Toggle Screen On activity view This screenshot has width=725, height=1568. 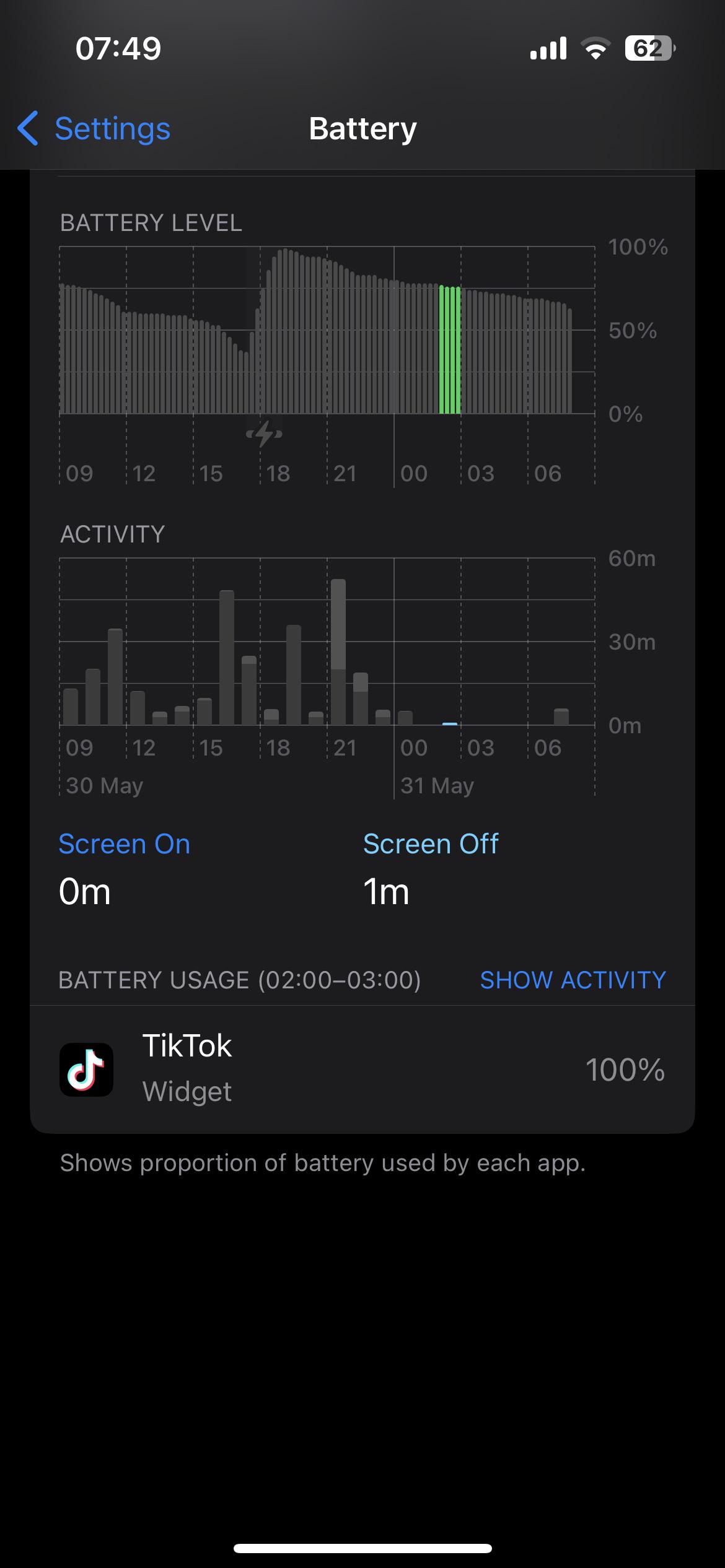(x=124, y=843)
